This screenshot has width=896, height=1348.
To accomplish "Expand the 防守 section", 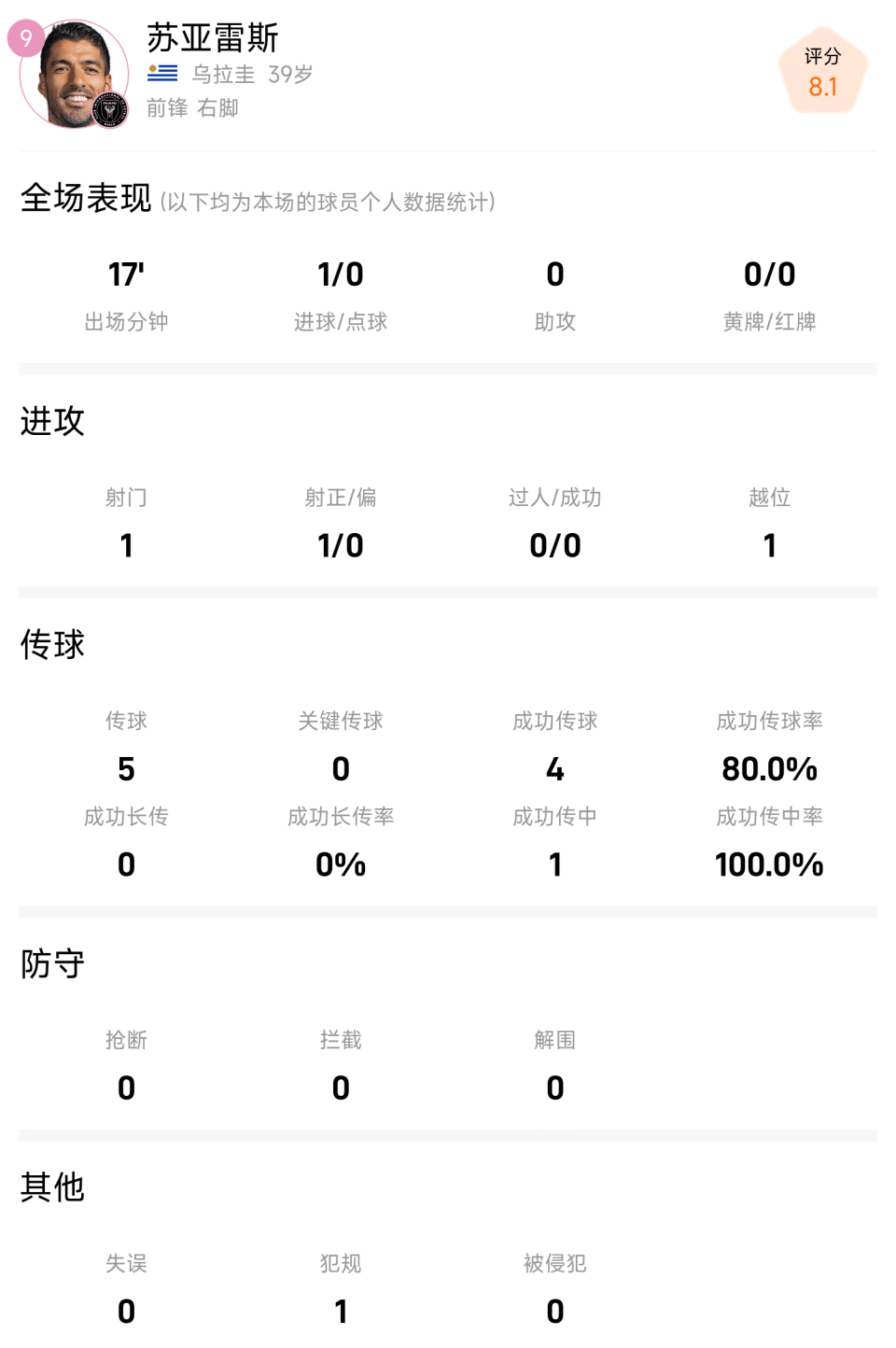I will coord(53,965).
